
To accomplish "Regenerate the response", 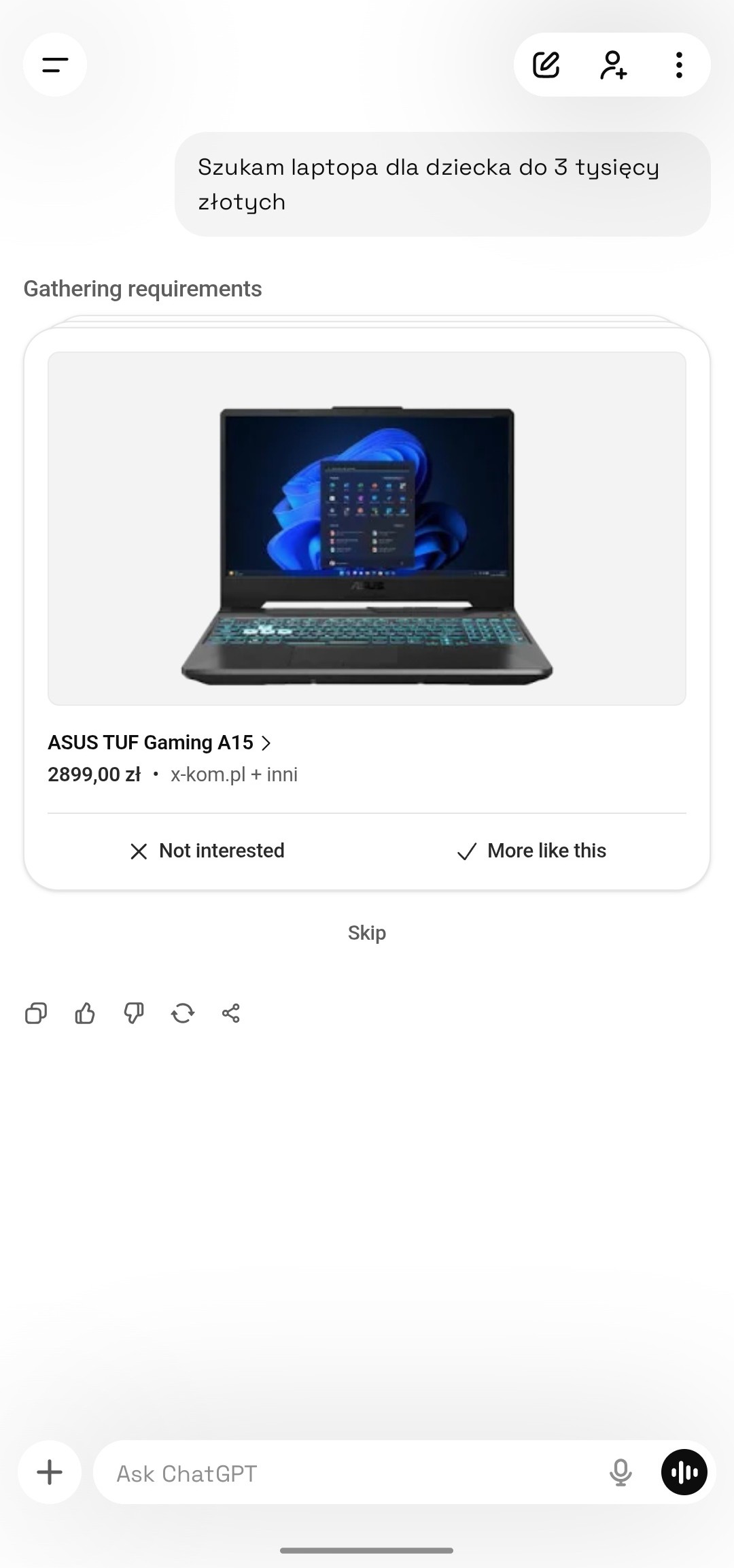I will tap(183, 1013).
